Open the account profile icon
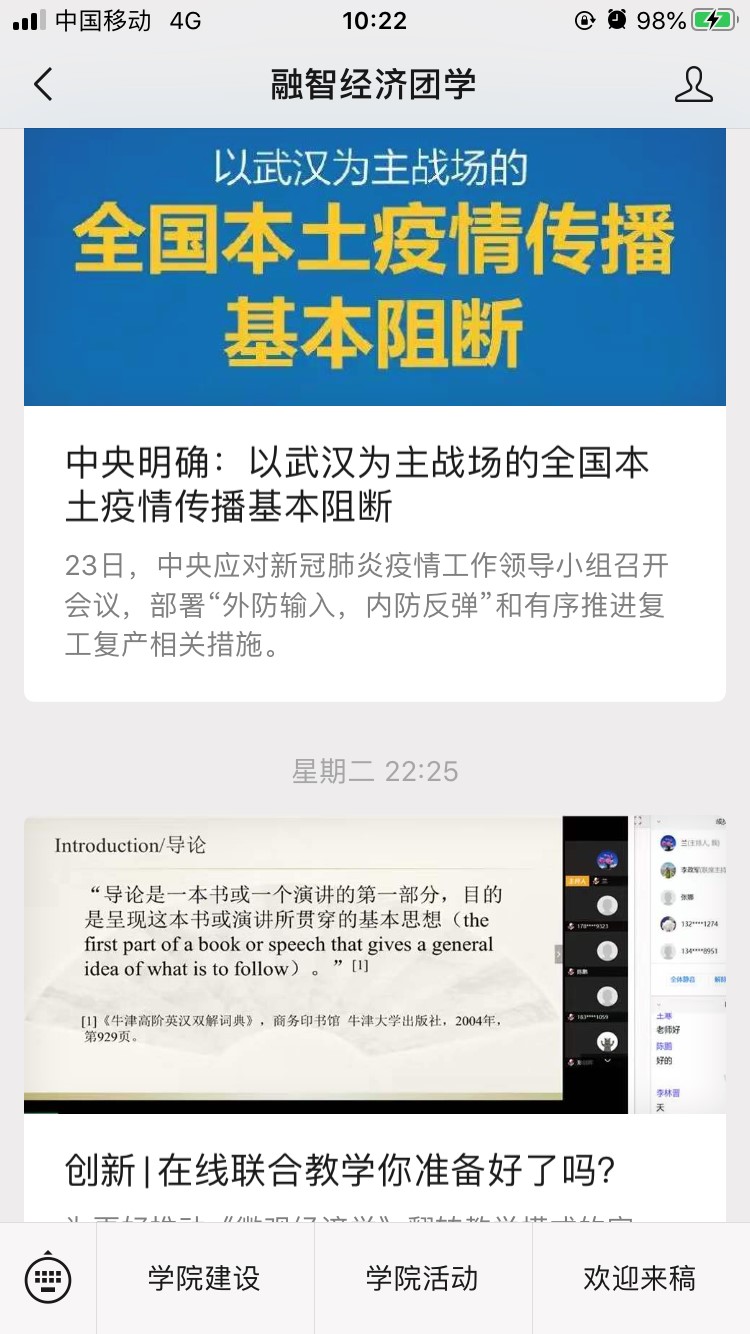750x1334 pixels. tap(693, 85)
